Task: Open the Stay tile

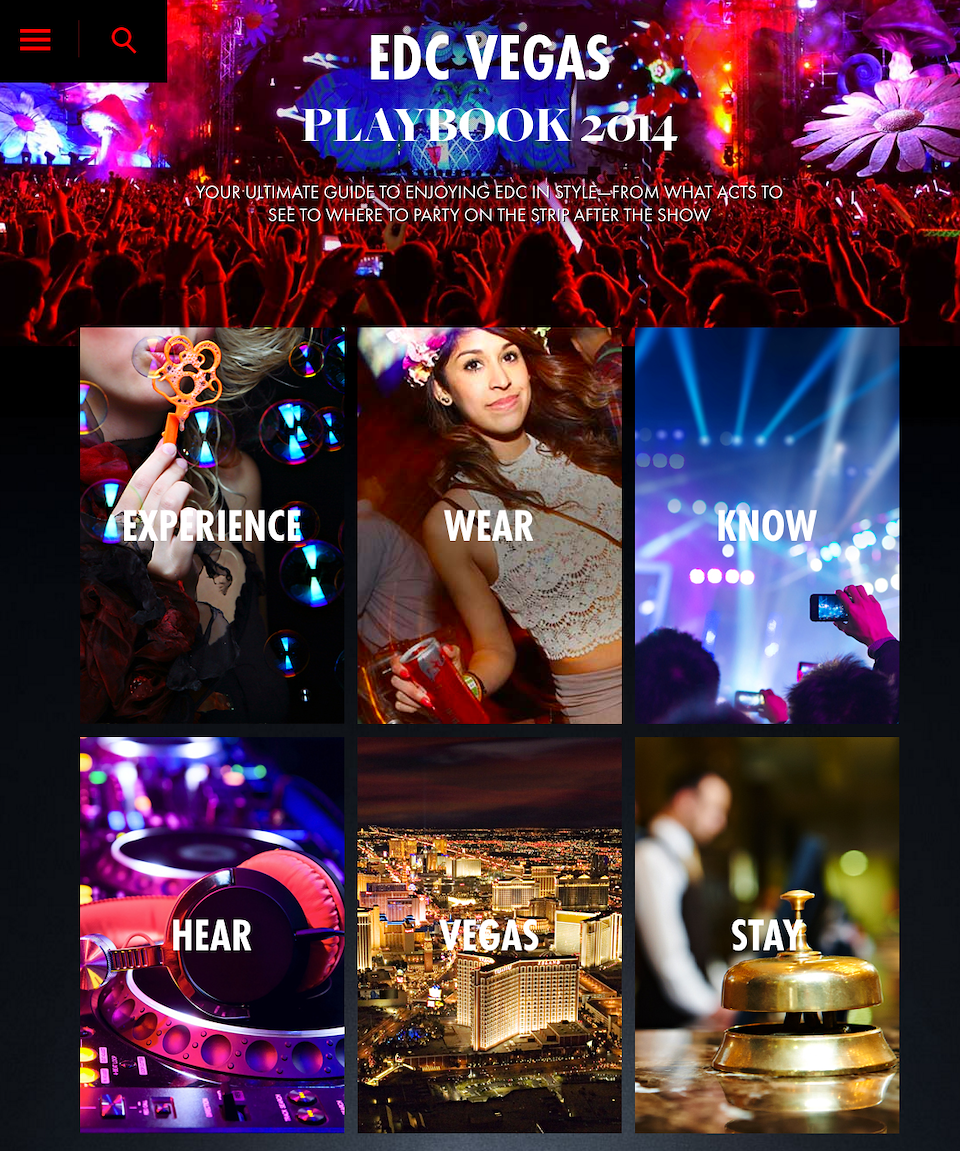Action: click(767, 935)
